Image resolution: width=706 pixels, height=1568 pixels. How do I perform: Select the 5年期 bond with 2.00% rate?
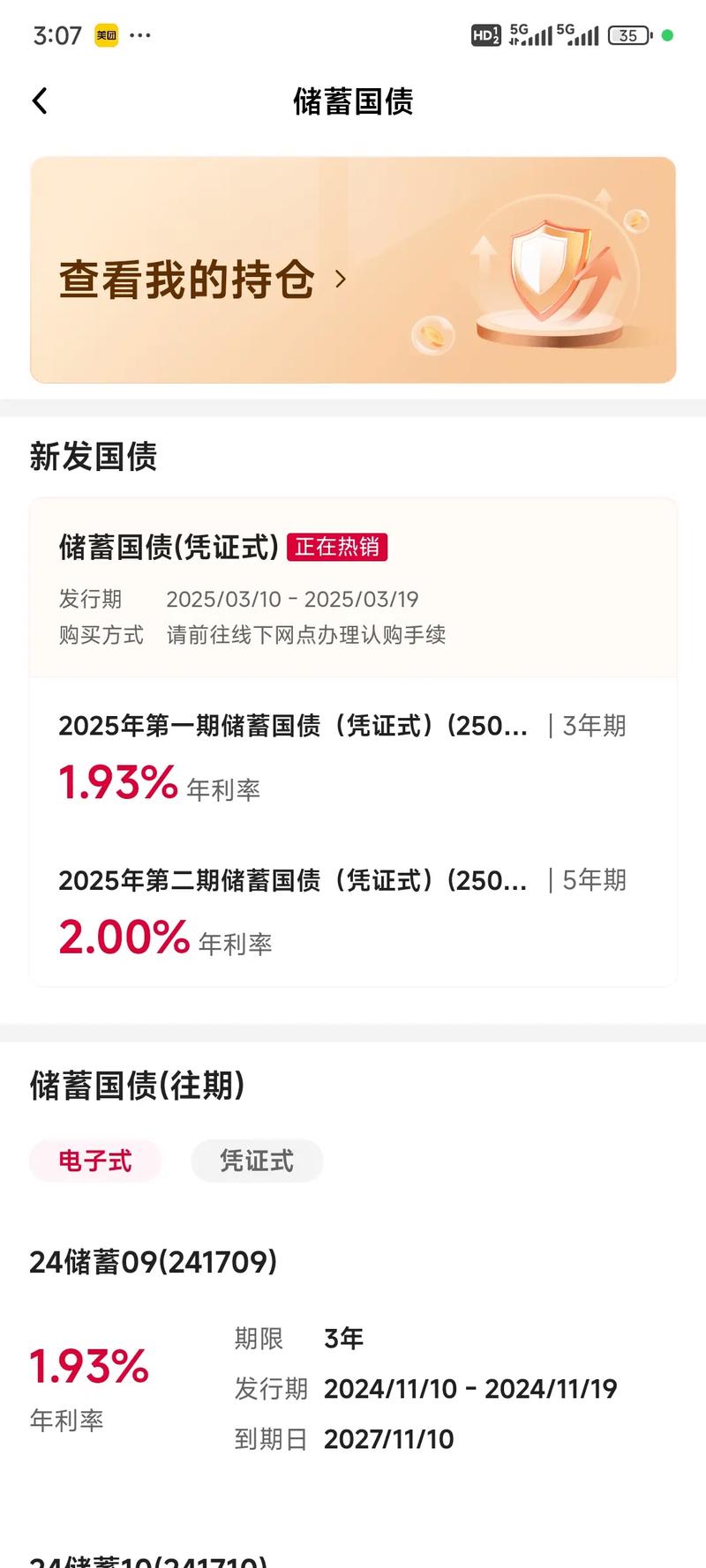point(291,879)
